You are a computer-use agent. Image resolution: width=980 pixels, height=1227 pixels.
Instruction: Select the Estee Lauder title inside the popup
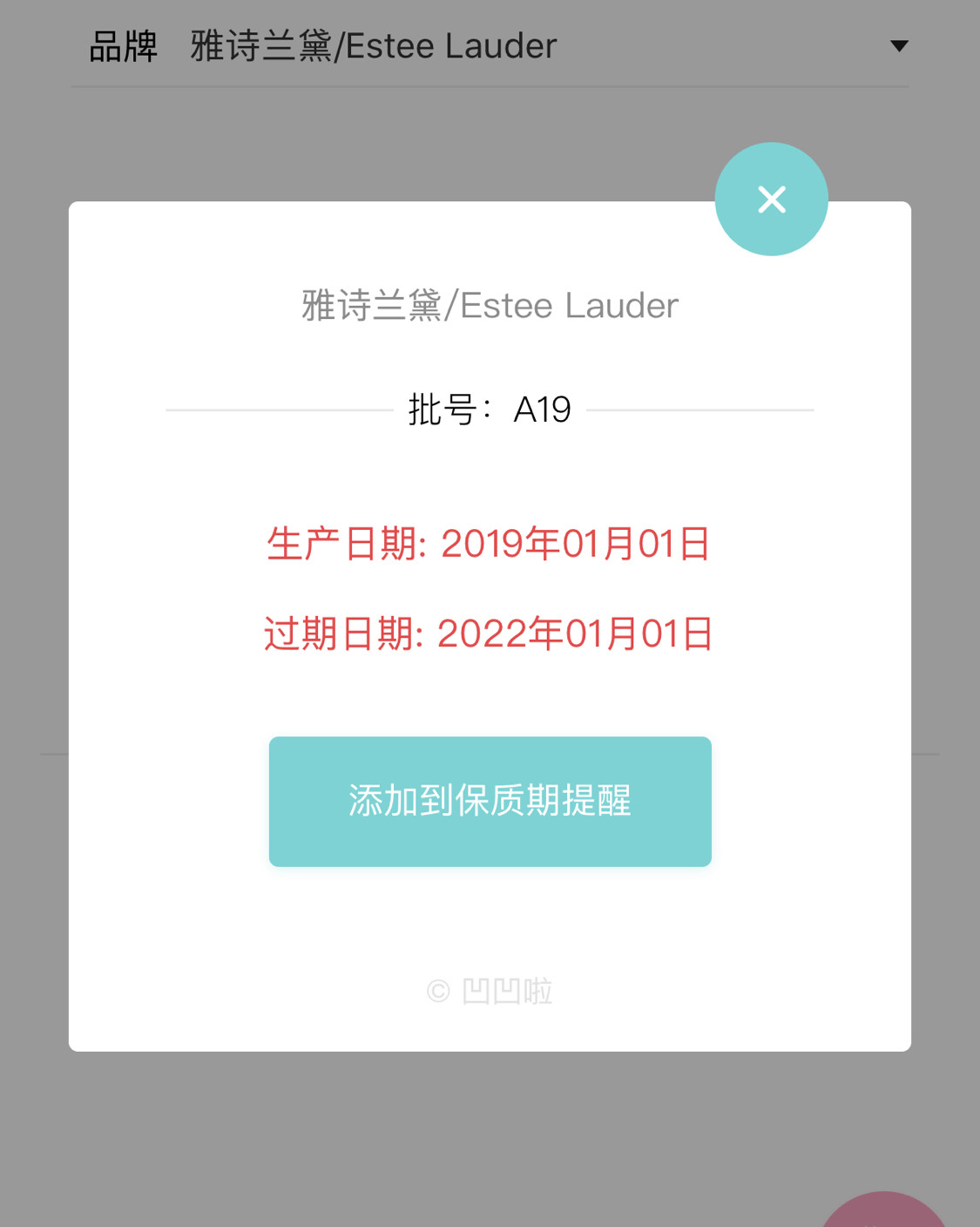coord(490,305)
